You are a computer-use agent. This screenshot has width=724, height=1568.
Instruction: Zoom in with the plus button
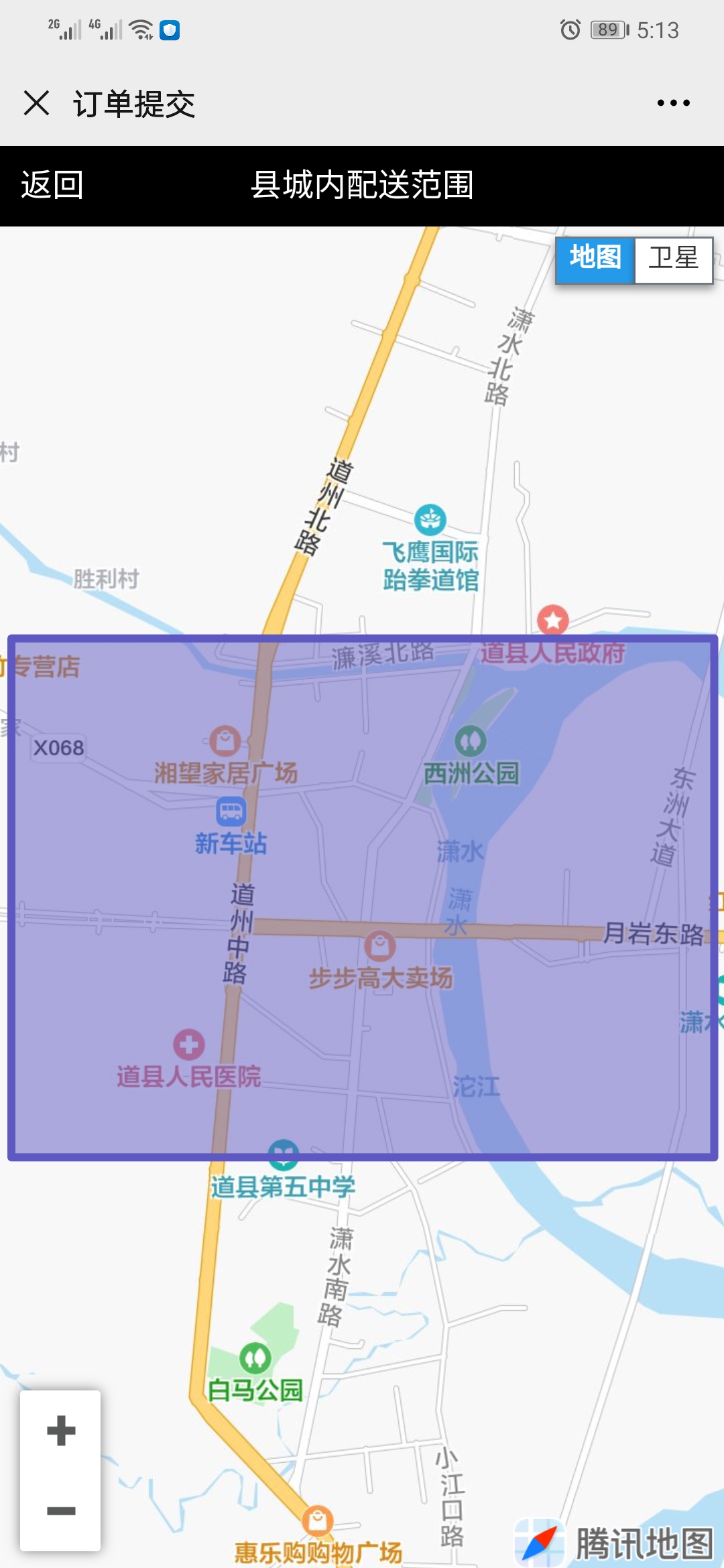(x=61, y=1431)
